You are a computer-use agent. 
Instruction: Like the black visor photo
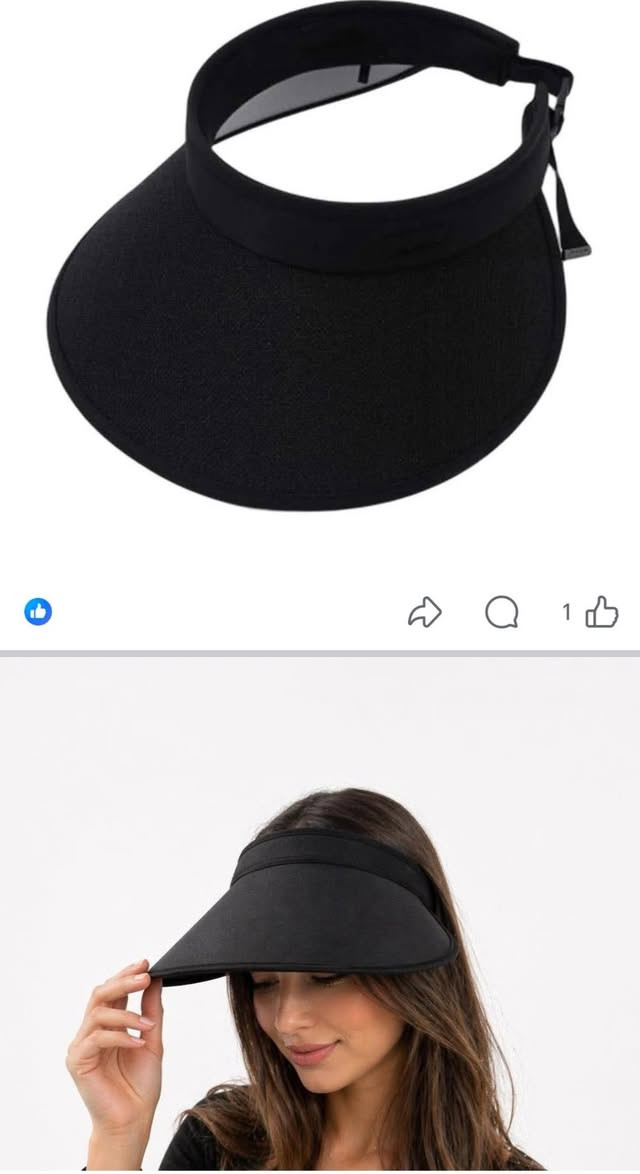602,612
